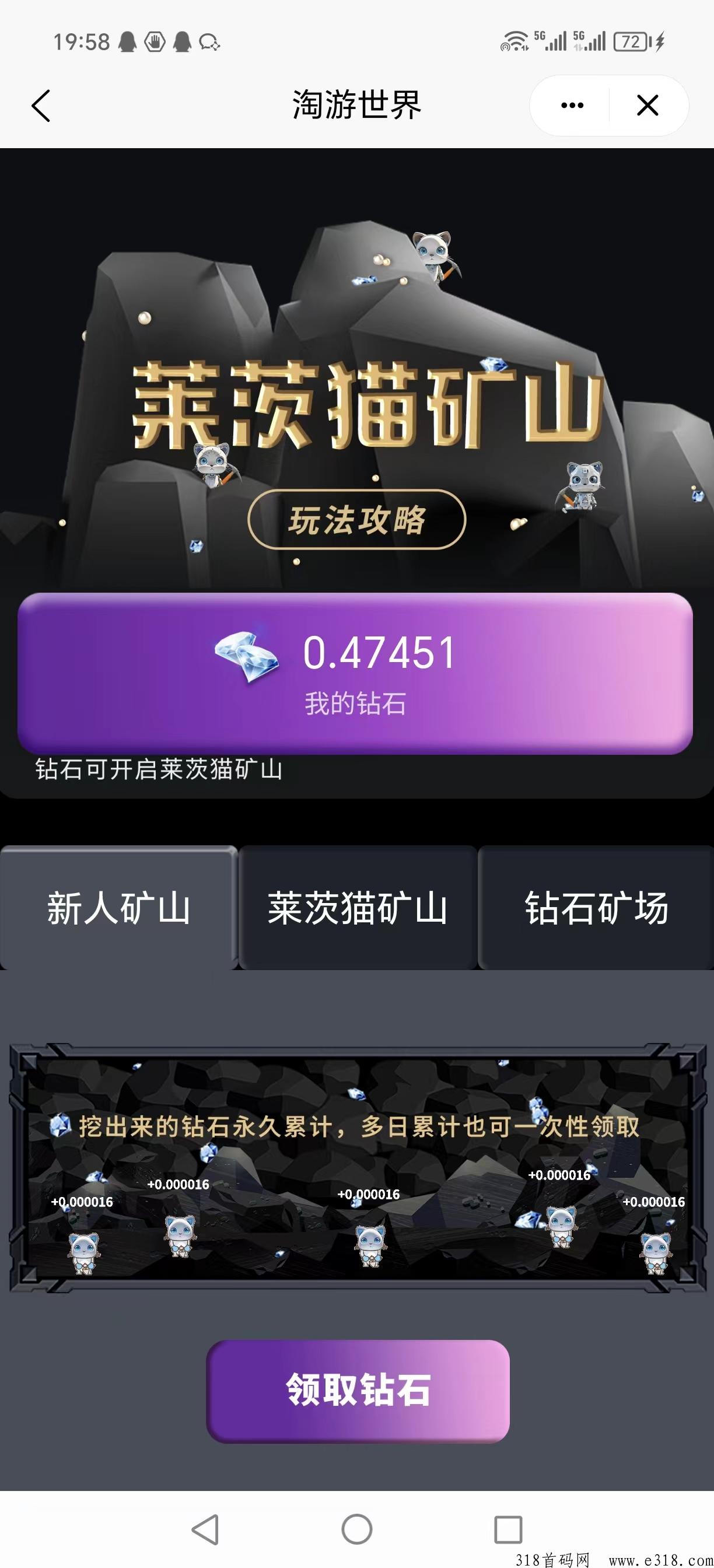Go back using the top-left arrow
The width and height of the screenshot is (714, 1568).
41,106
